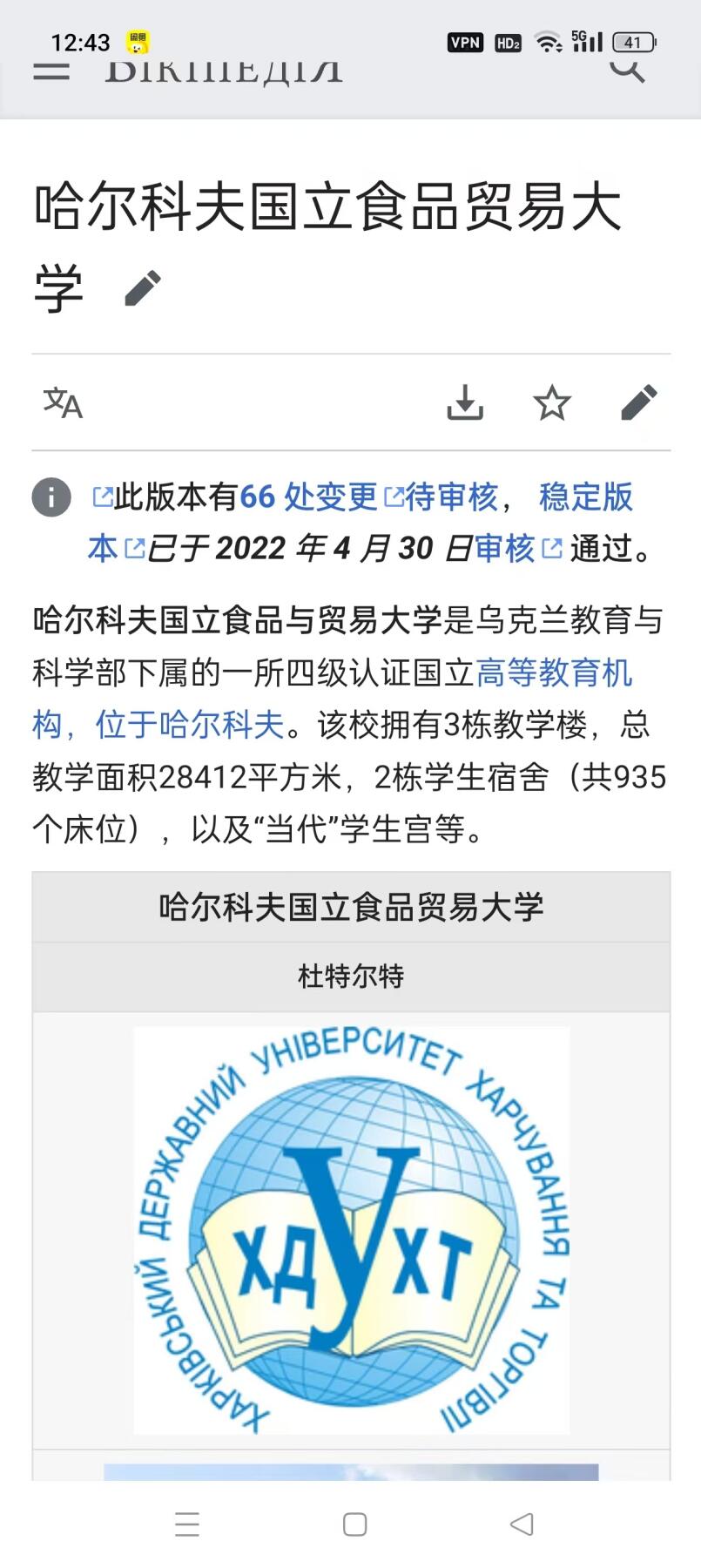The height and width of the screenshot is (1568, 701).
Task: Open the university logo image
Action: tap(351, 1230)
